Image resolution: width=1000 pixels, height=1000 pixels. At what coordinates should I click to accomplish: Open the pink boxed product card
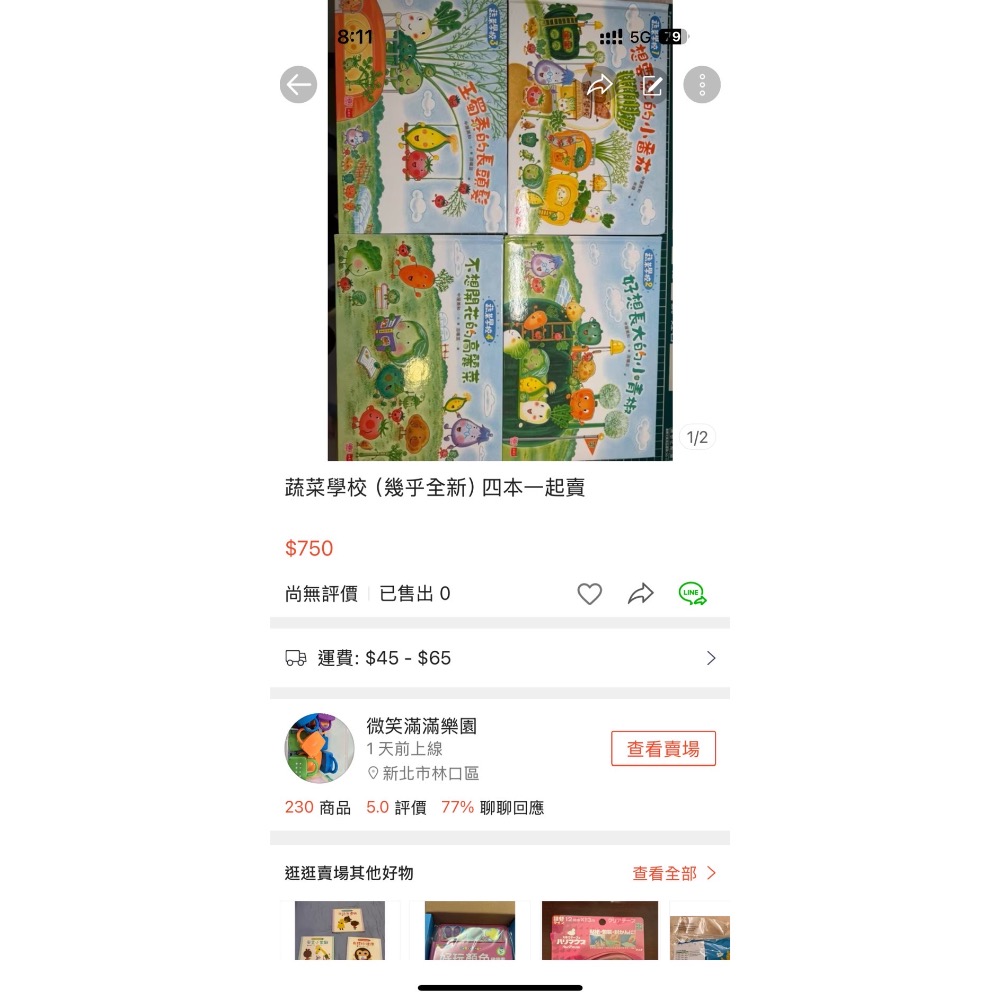[x=469, y=932]
